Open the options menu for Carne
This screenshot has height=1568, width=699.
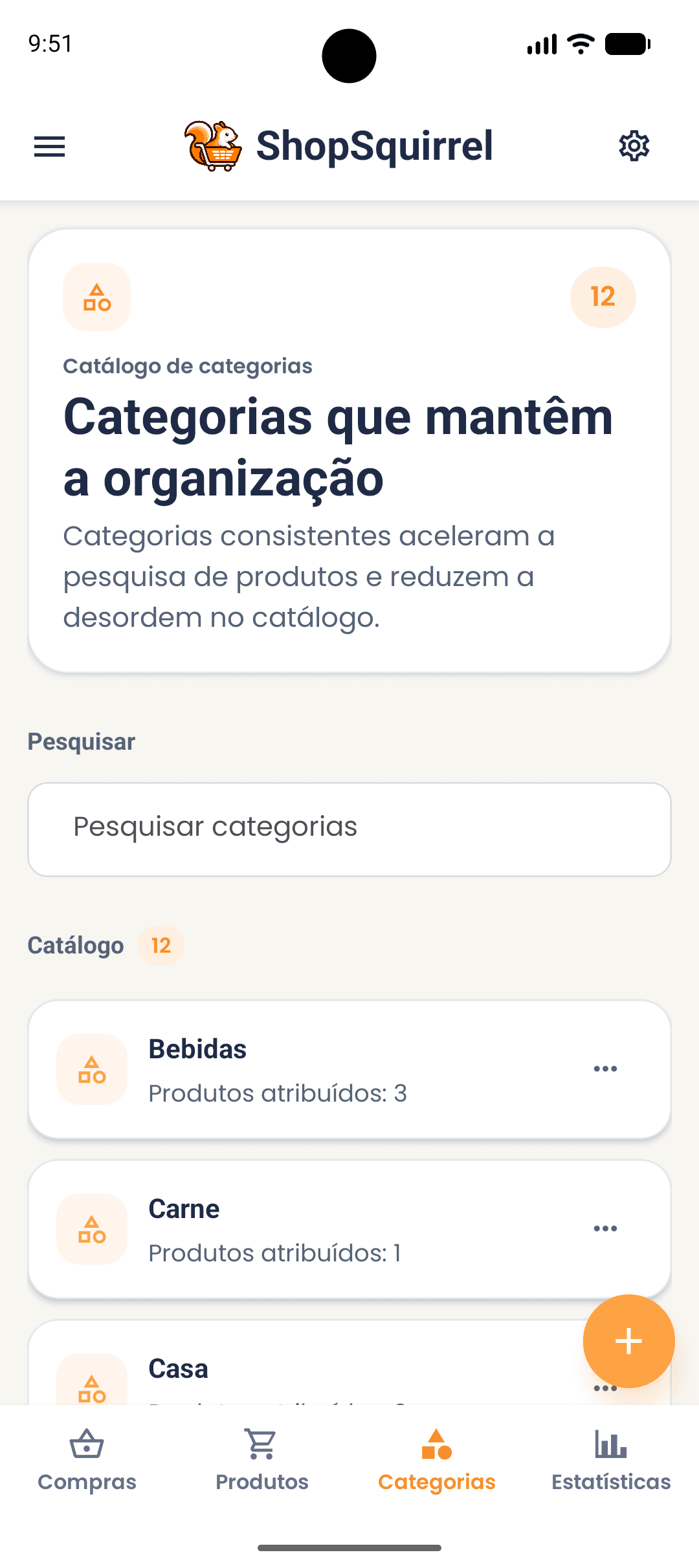(605, 1228)
